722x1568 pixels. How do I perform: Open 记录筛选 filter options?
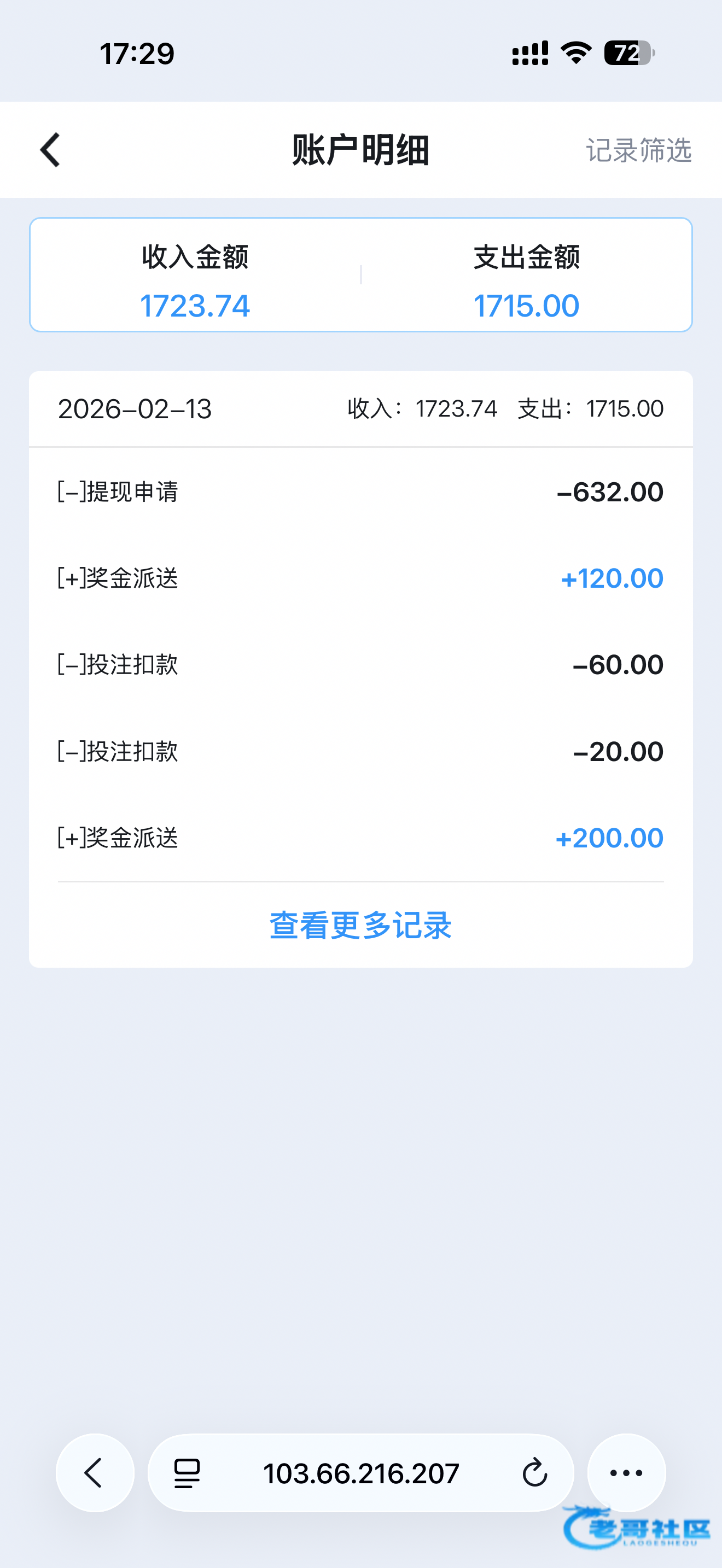click(638, 150)
